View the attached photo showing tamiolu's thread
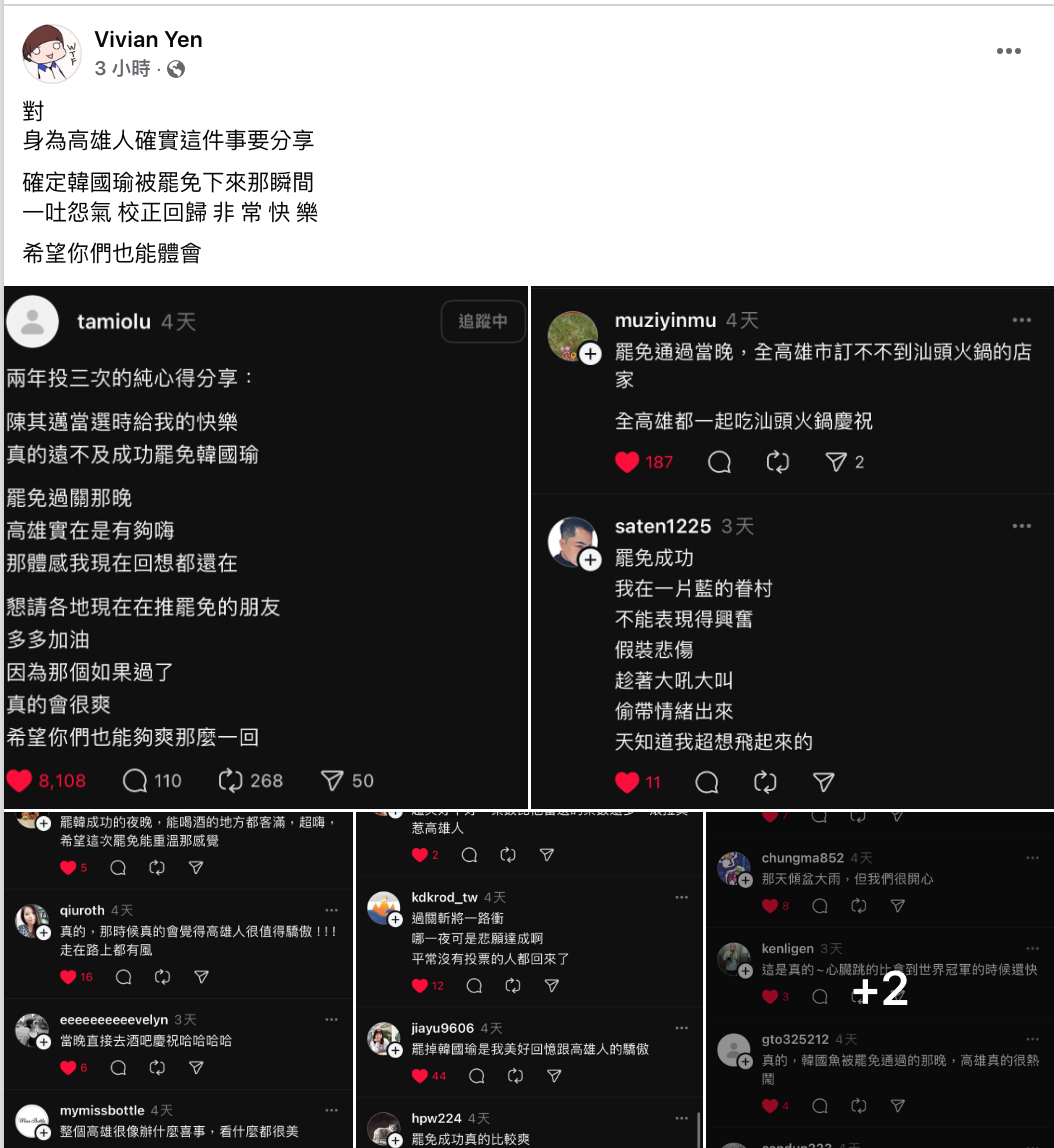This screenshot has height=1148, width=1054. click(265, 546)
